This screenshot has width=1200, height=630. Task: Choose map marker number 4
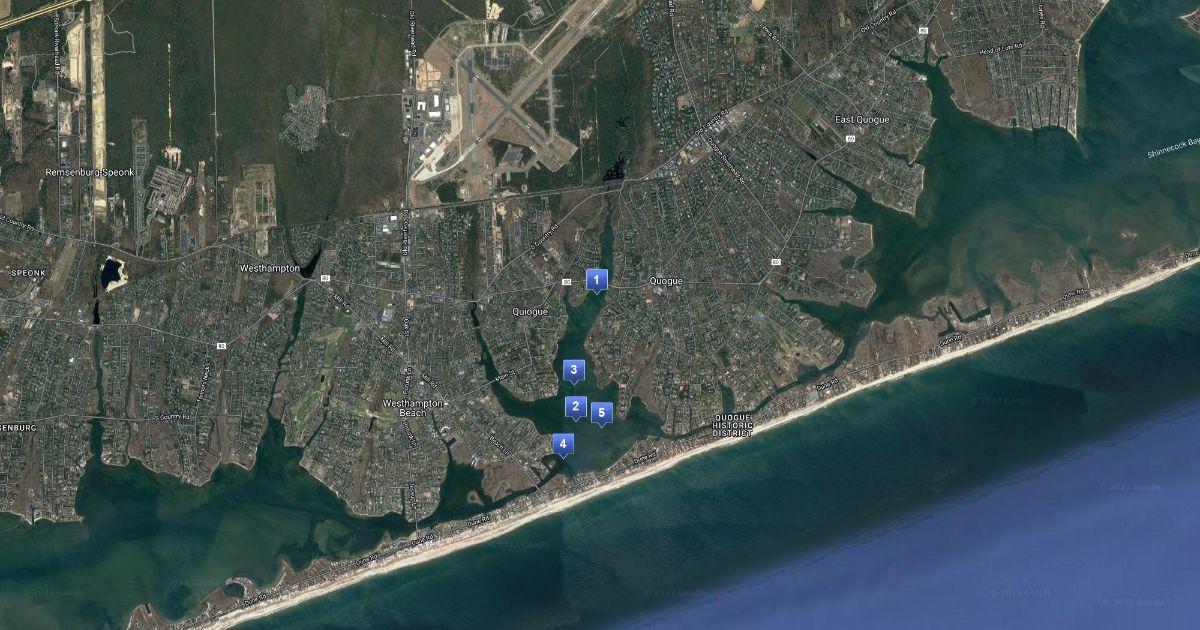[564, 444]
